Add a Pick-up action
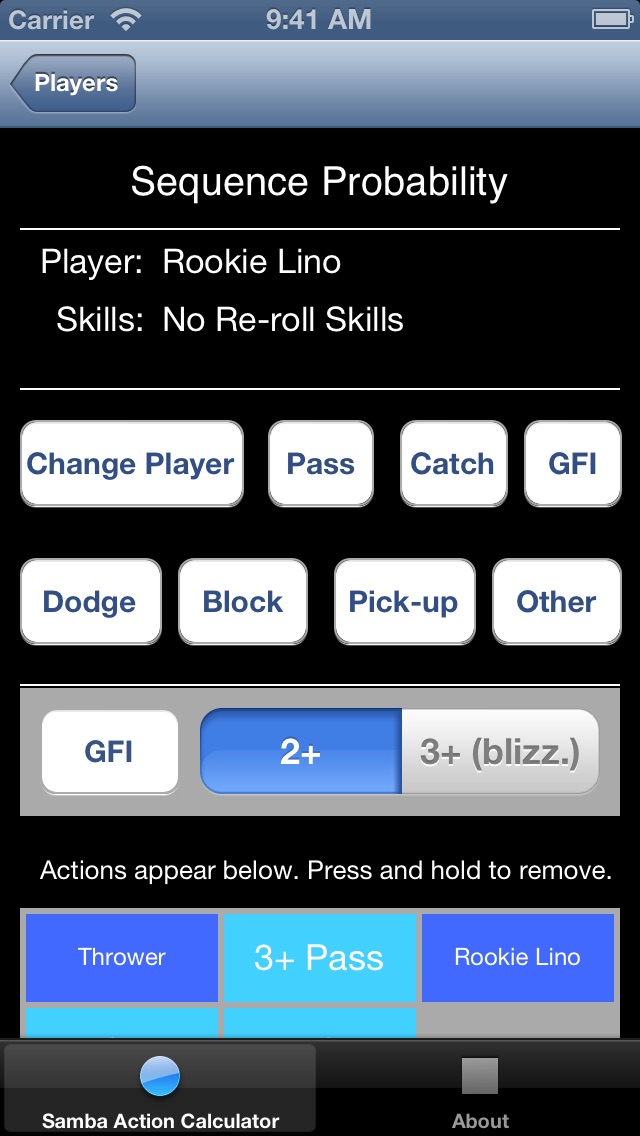The width and height of the screenshot is (640, 1136). point(403,602)
